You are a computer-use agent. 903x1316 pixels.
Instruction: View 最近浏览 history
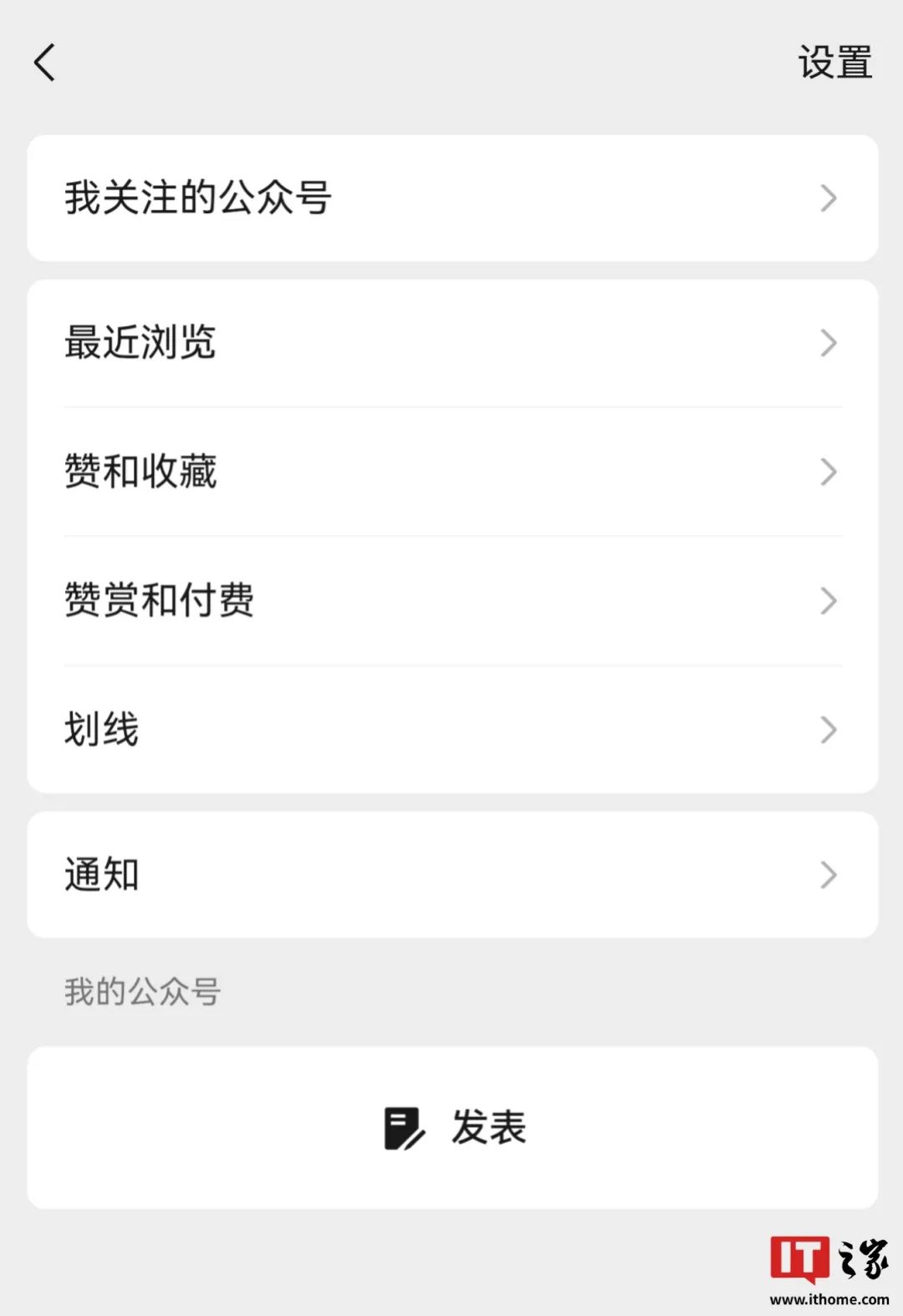click(x=451, y=343)
